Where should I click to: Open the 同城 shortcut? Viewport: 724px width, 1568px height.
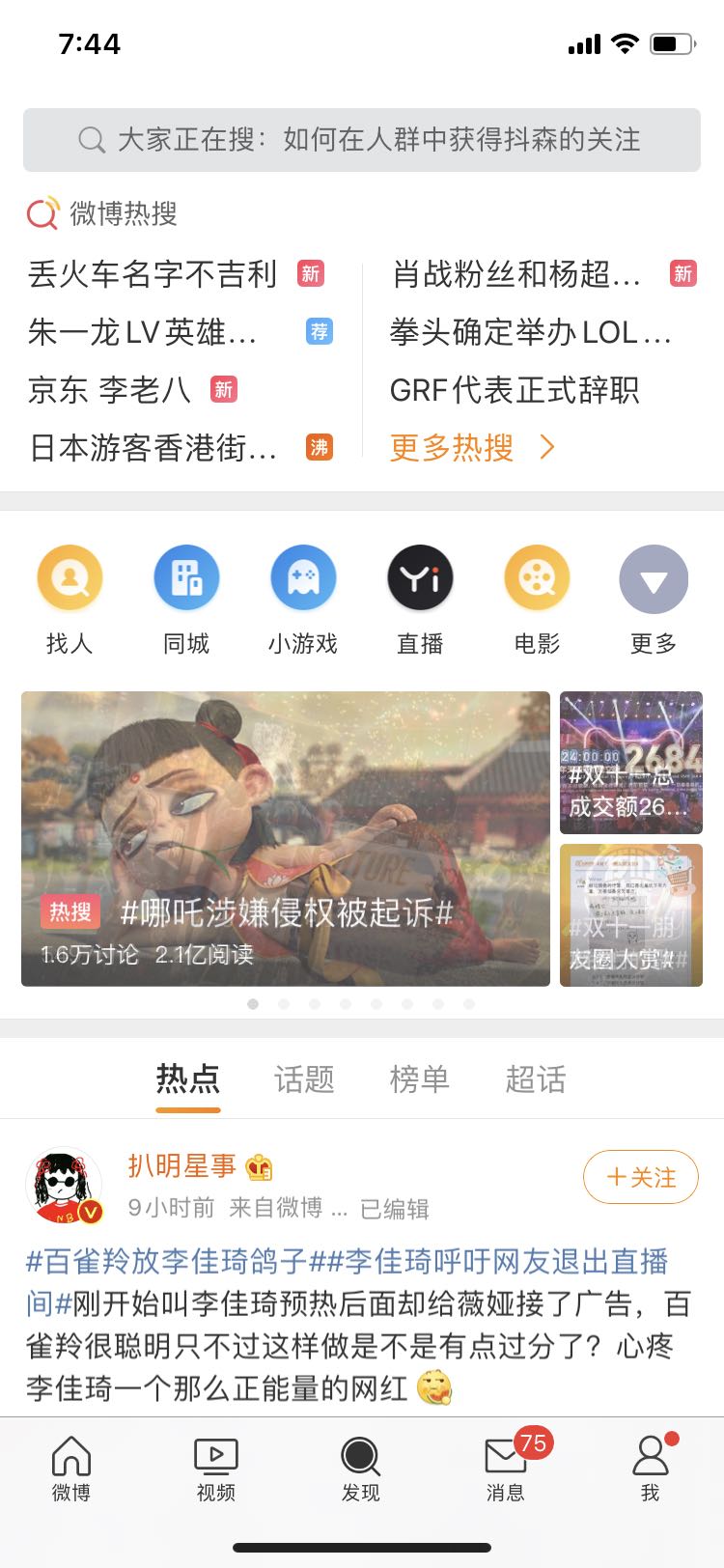coord(186,601)
